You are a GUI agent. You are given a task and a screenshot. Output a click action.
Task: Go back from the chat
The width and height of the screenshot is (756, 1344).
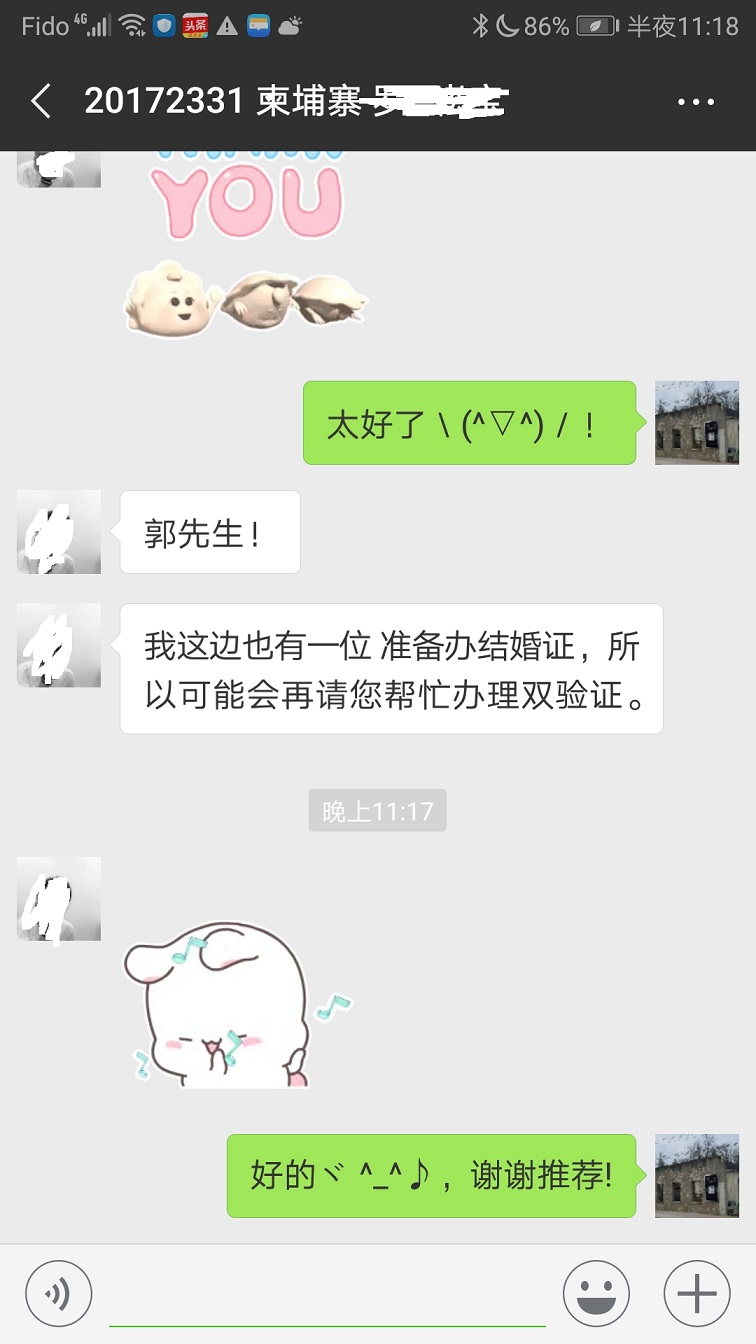[41, 102]
